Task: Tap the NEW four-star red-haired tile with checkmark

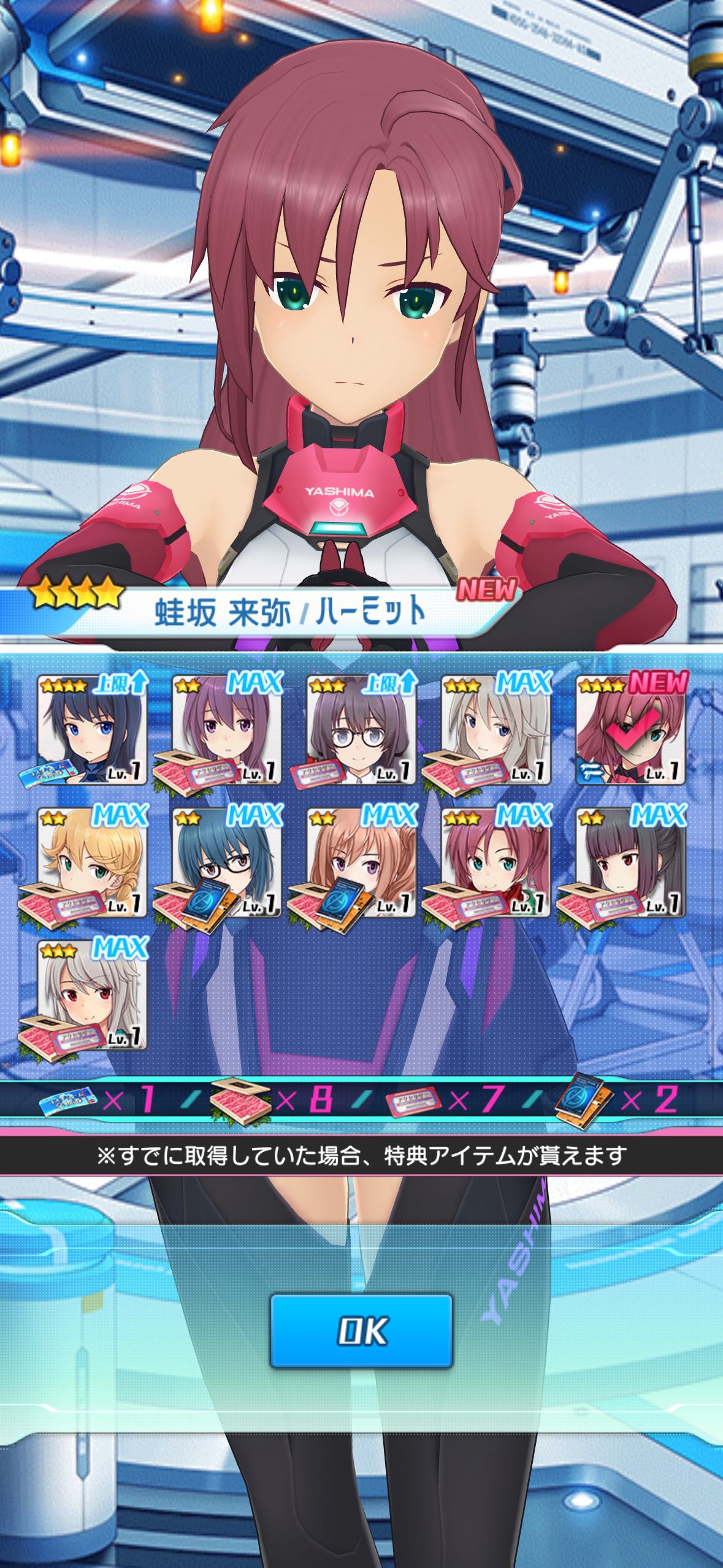Action: tap(630, 729)
